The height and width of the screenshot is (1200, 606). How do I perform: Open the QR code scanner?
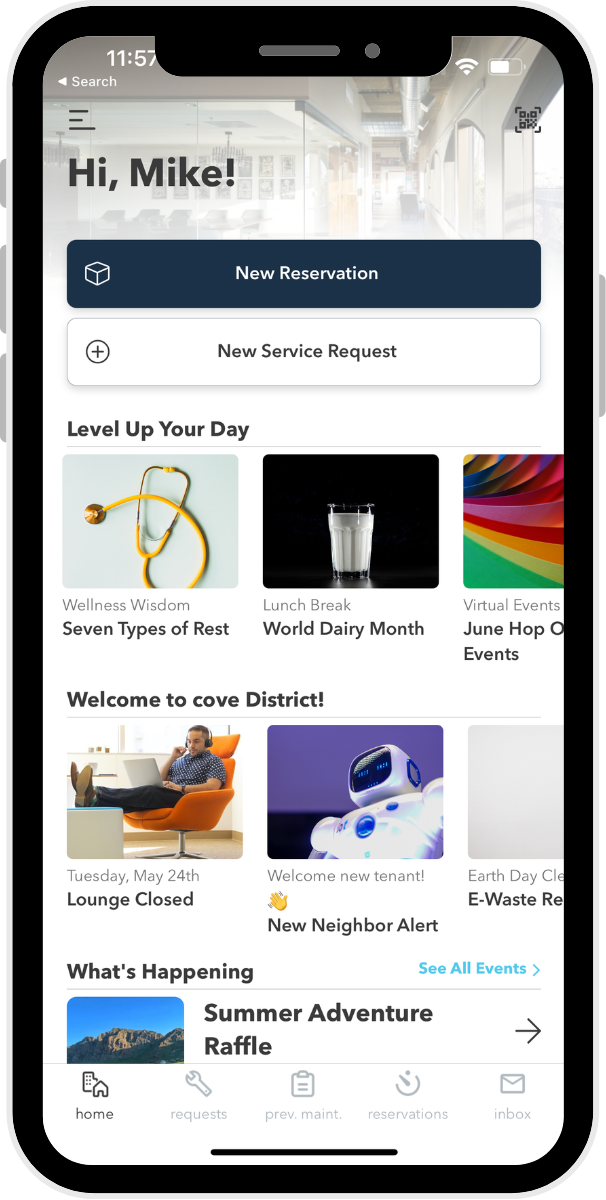pos(528,120)
